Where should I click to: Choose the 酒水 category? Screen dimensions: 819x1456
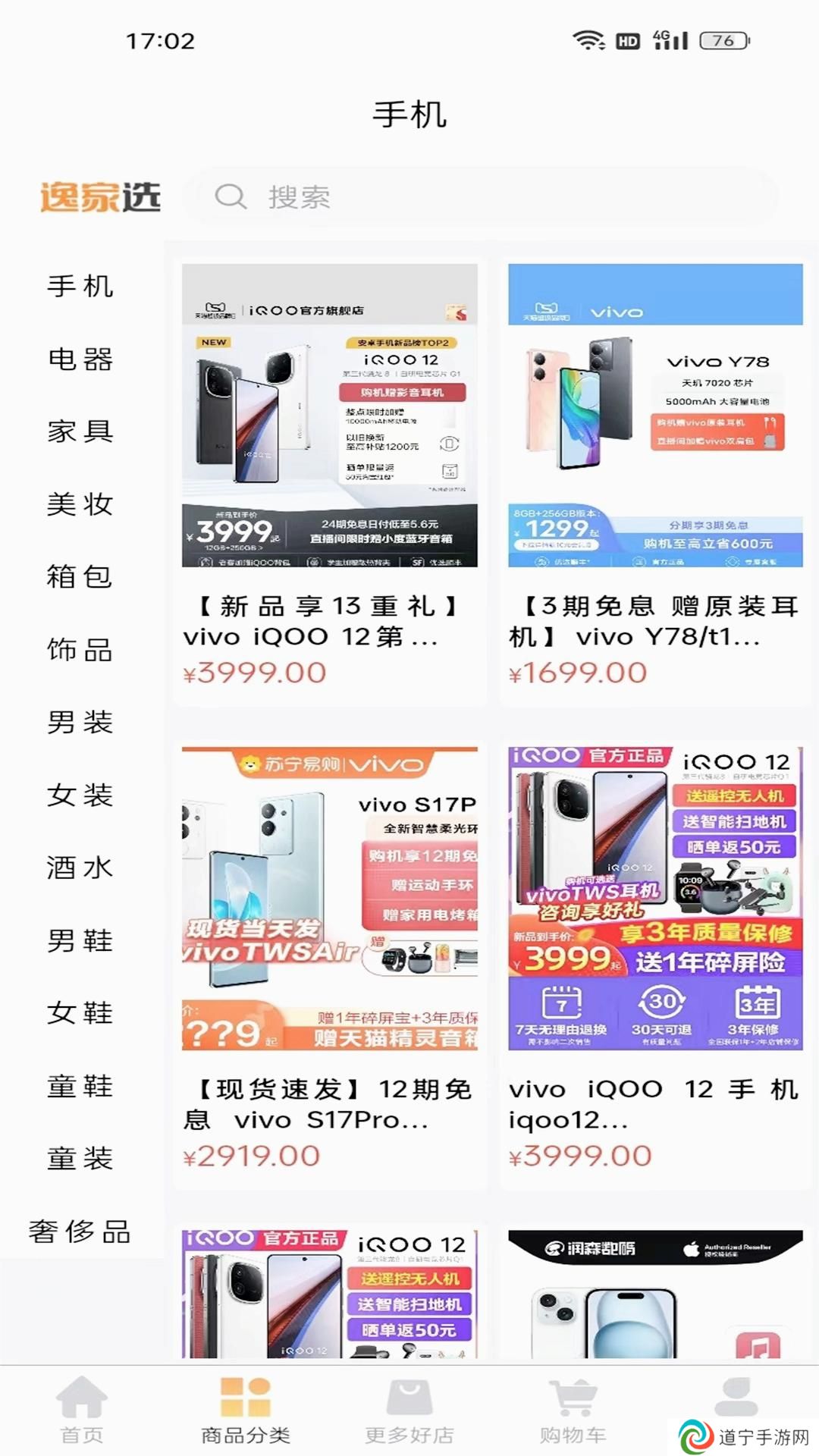click(80, 868)
